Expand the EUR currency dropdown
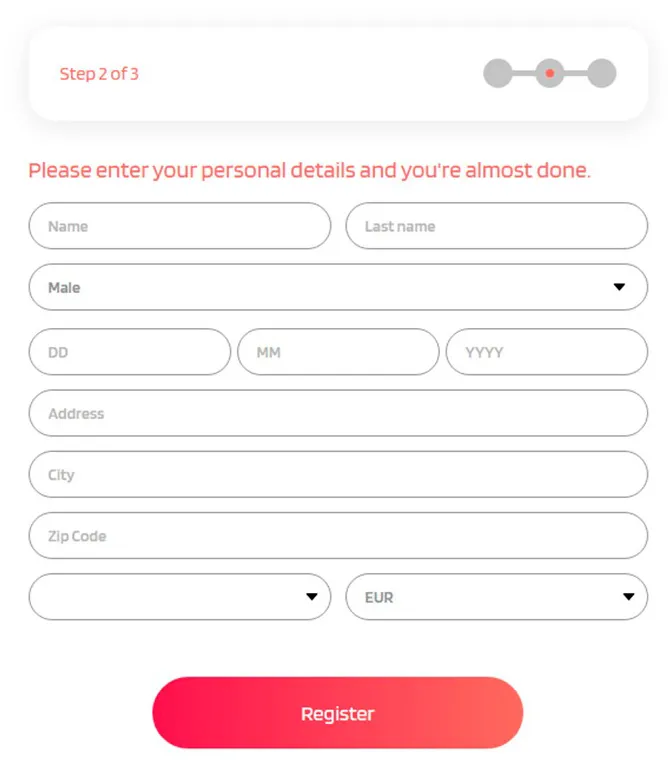The image size is (668, 771). tap(496, 597)
